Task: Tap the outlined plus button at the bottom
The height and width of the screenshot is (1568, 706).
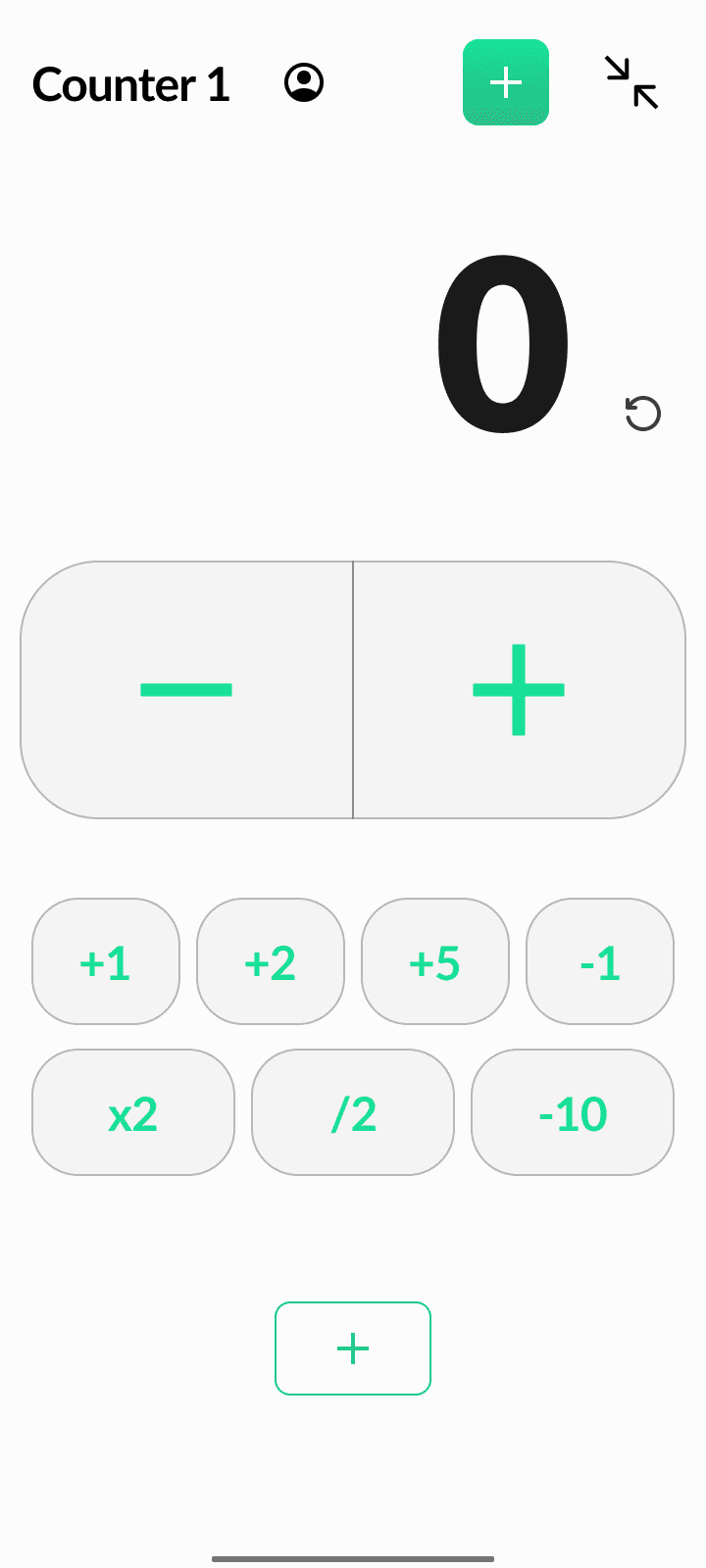Action: tap(353, 1348)
